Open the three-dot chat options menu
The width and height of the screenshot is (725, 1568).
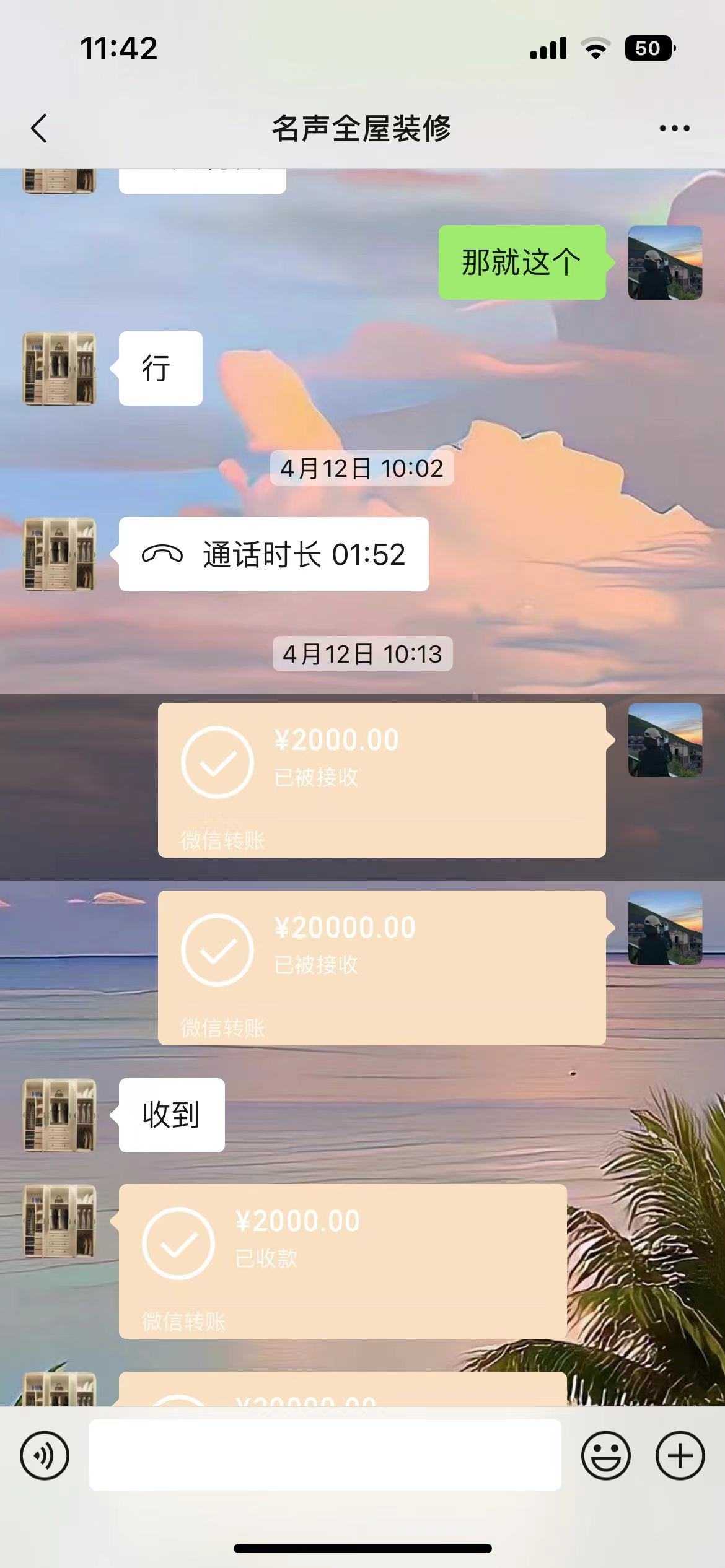tap(674, 128)
